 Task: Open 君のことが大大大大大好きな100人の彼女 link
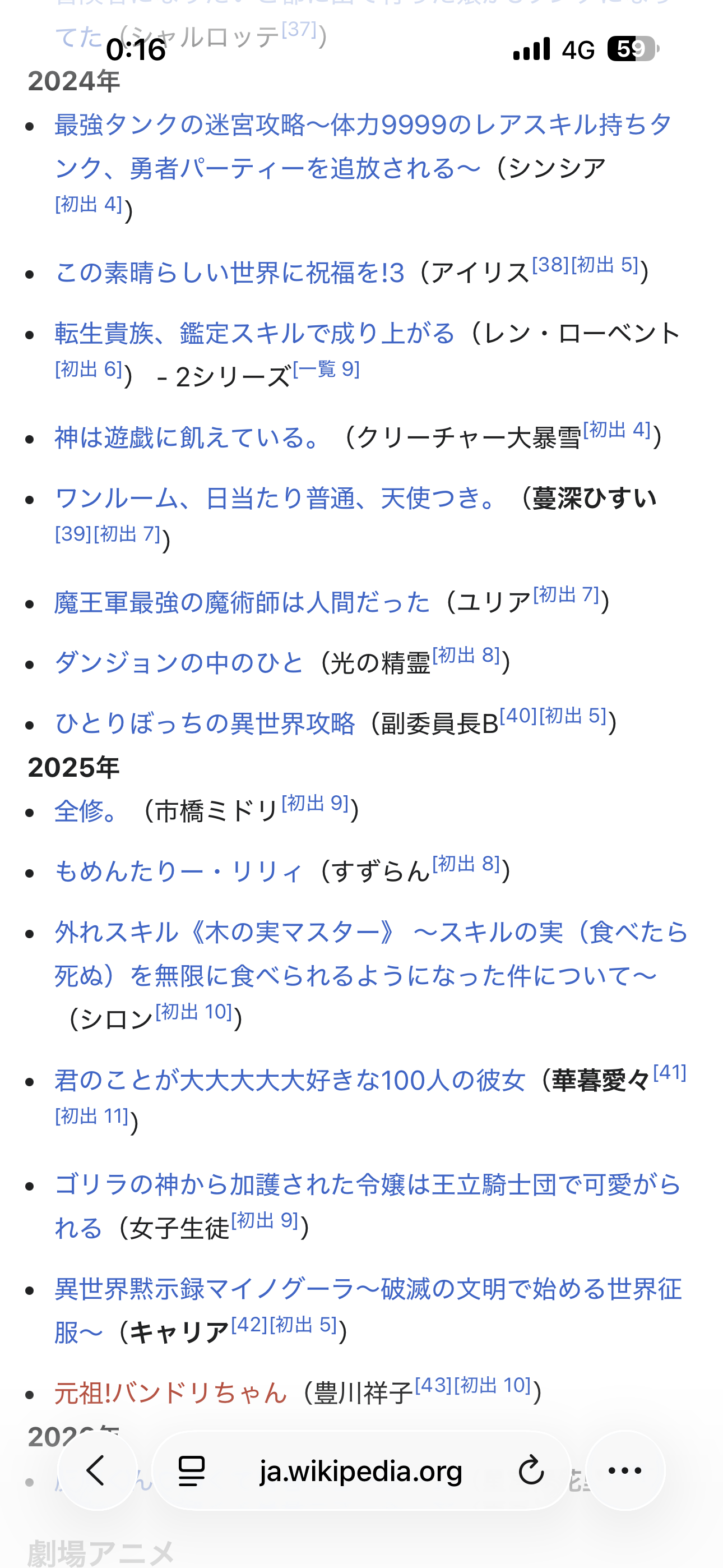point(290,1081)
